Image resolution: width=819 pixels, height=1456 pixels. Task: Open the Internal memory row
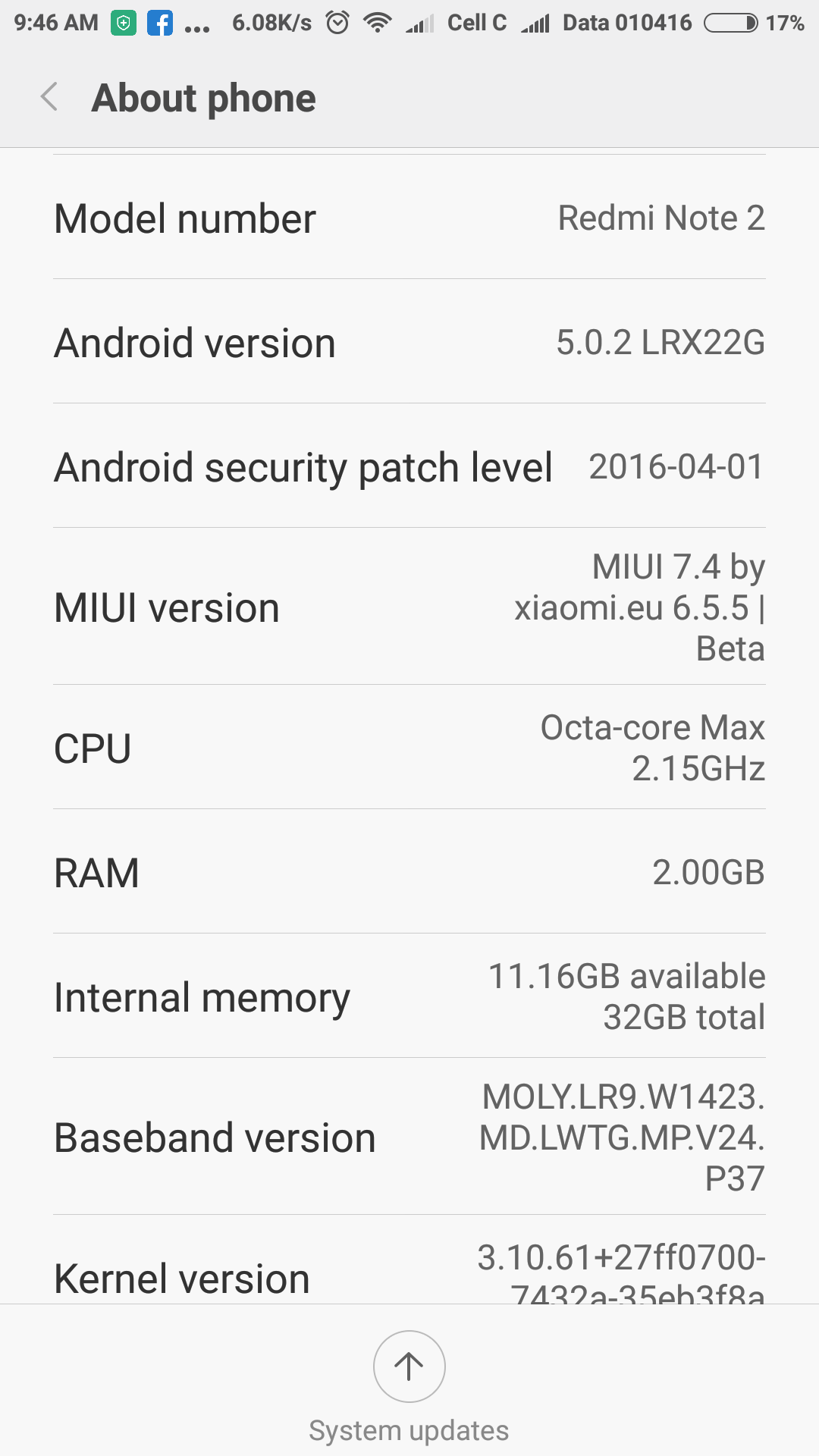[409, 996]
